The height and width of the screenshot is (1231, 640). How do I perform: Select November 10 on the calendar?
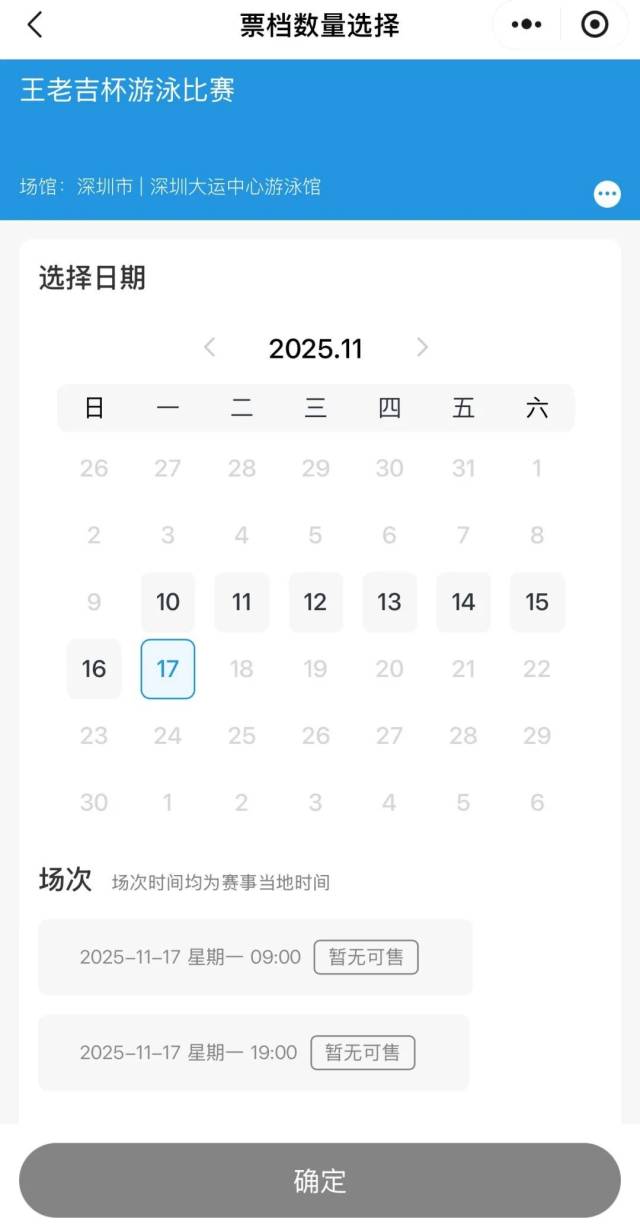point(168,602)
